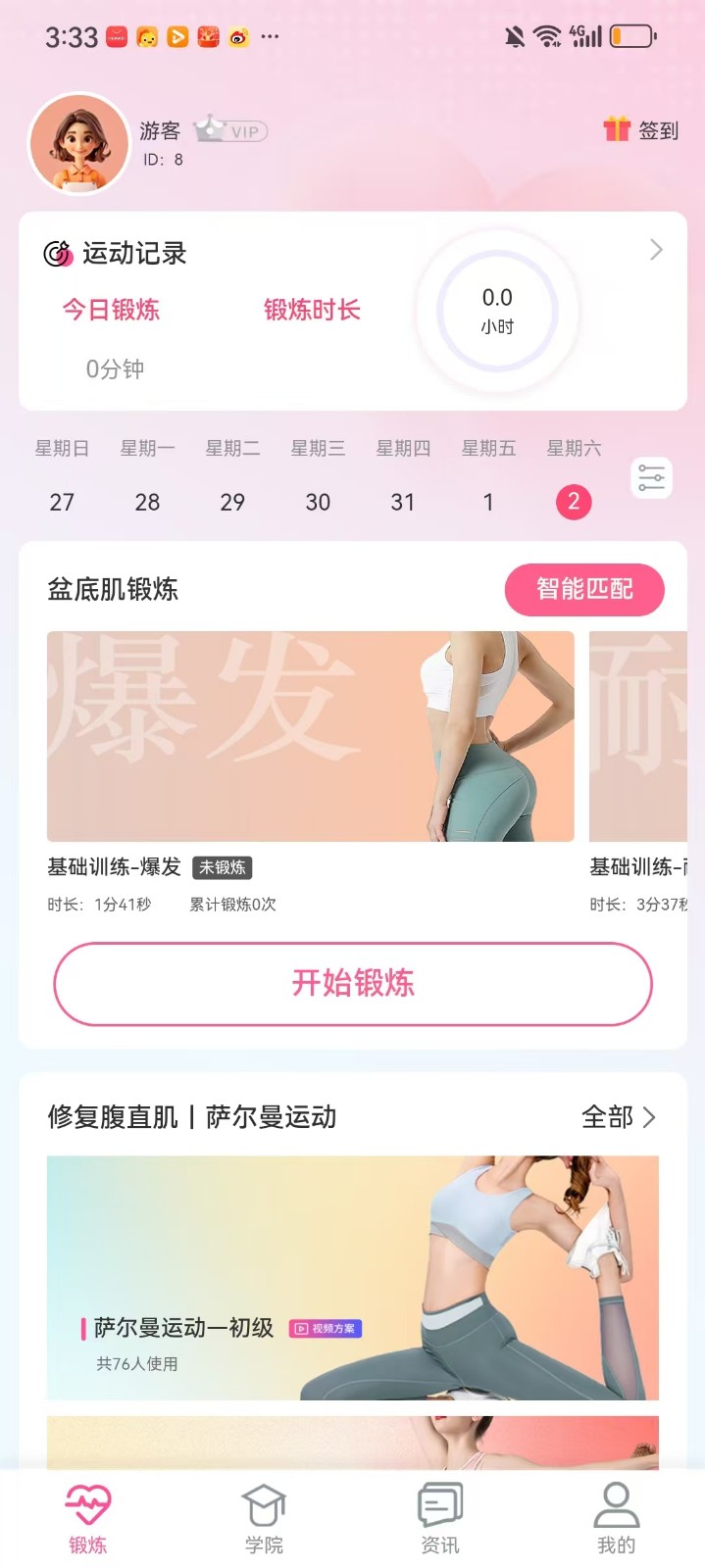Tap 开始锻炼 to start exercising
The image size is (705, 1568).
pyautogui.click(x=353, y=983)
